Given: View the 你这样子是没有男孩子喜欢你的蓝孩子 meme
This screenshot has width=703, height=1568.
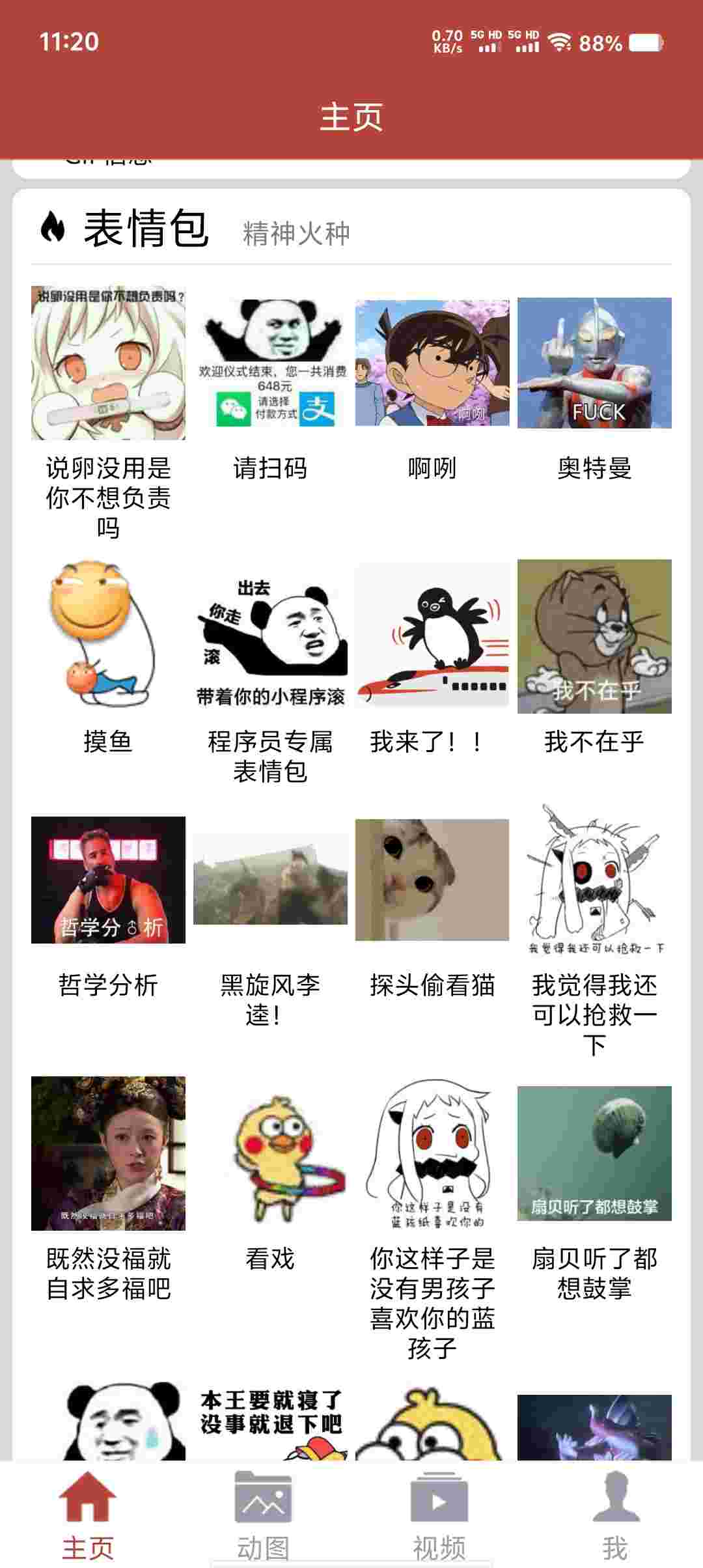Looking at the screenshot, I should pyautogui.click(x=432, y=1153).
